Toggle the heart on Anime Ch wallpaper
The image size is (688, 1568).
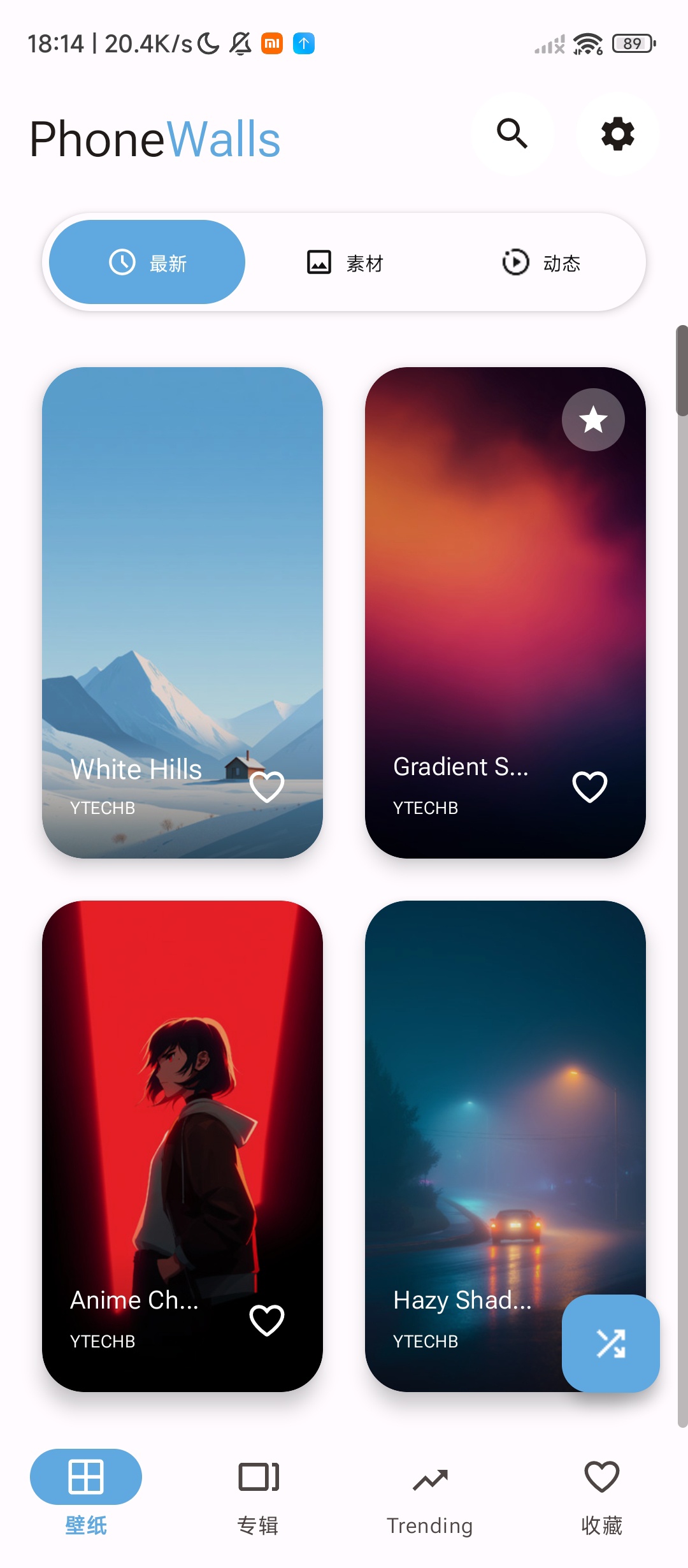pos(268,1318)
